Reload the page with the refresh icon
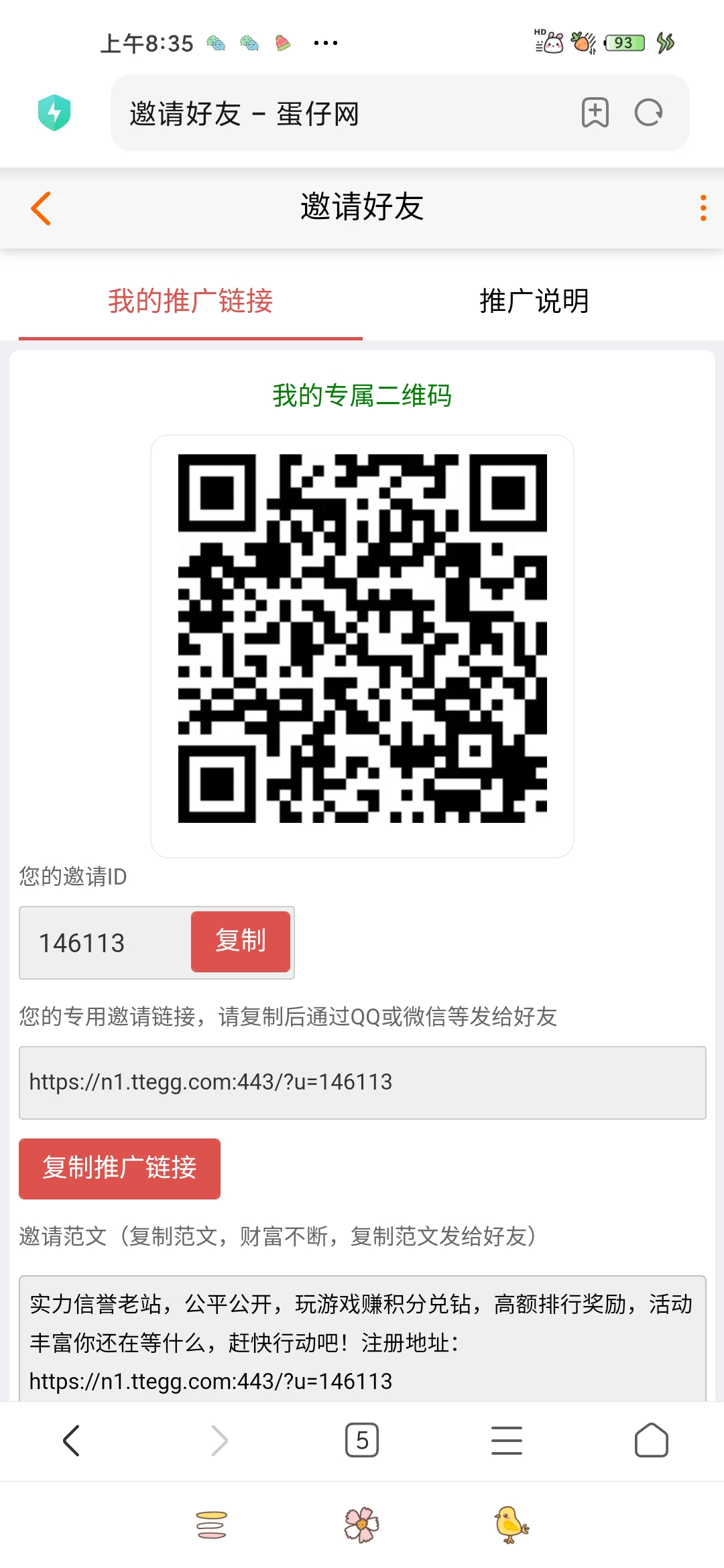The image size is (724, 1568). coord(648,113)
